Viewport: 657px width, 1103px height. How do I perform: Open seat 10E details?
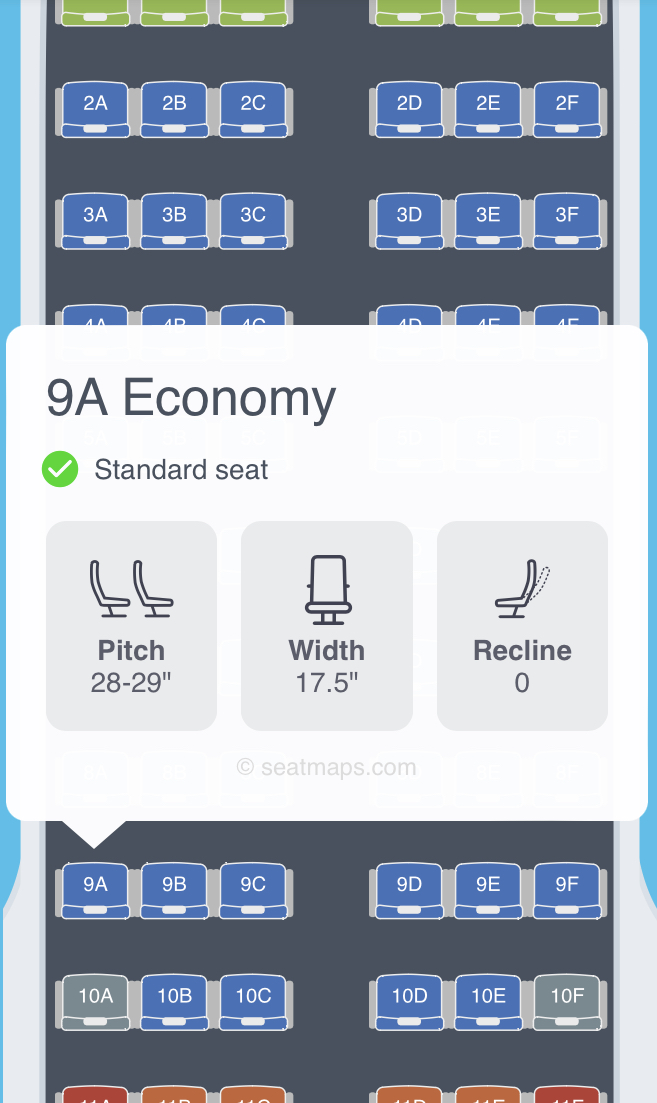coord(488,1002)
